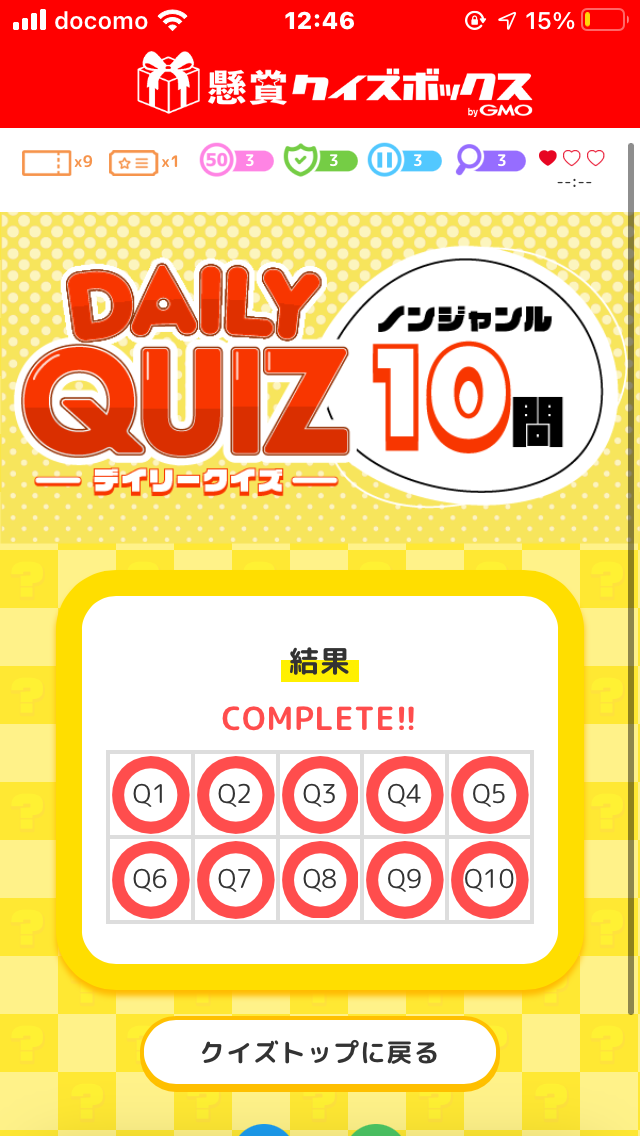Tap the クイズトップに戻る button

[319, 1052]
